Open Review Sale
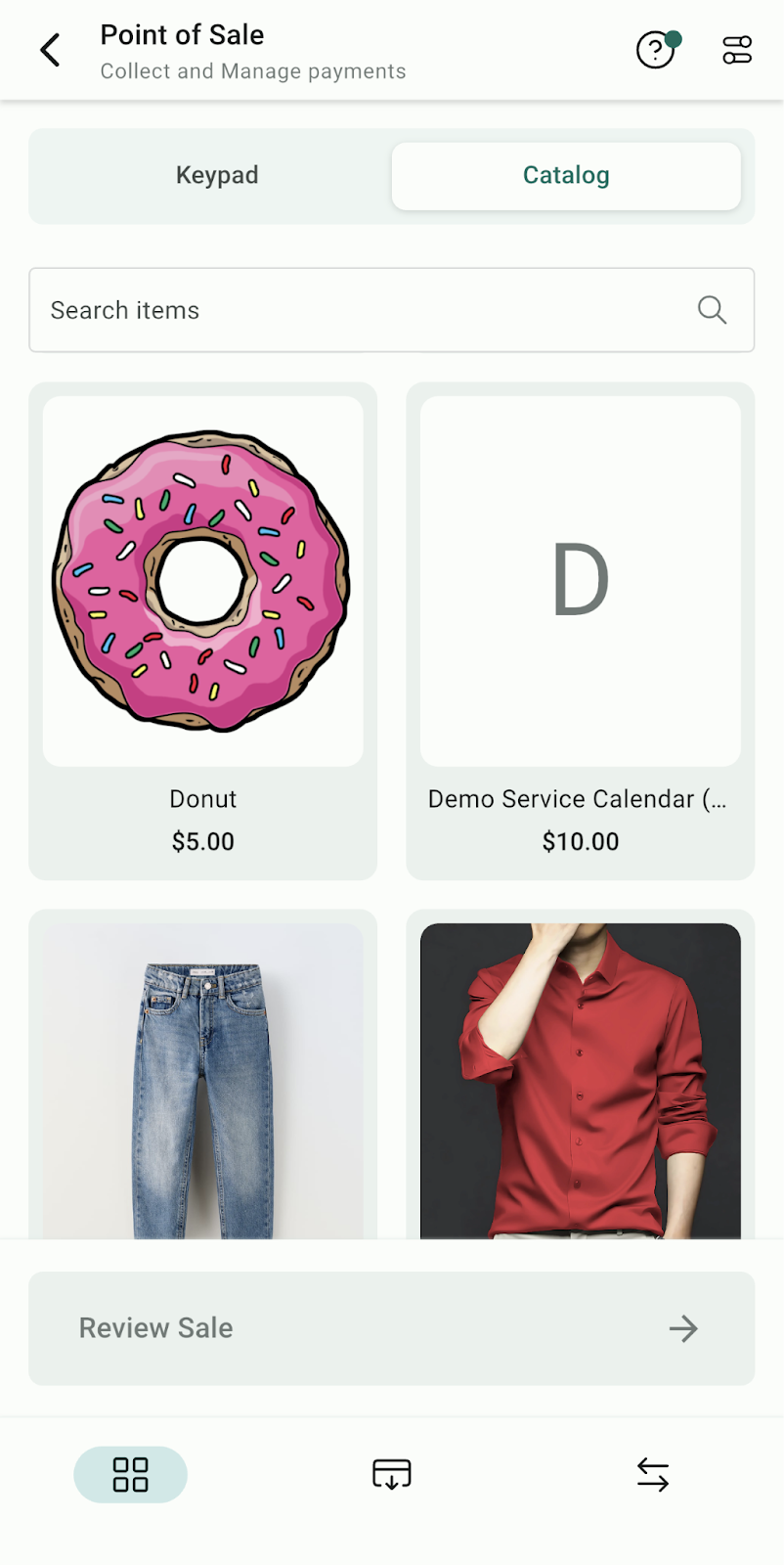Viewport: 784px width, 1565px height. 391,1328
